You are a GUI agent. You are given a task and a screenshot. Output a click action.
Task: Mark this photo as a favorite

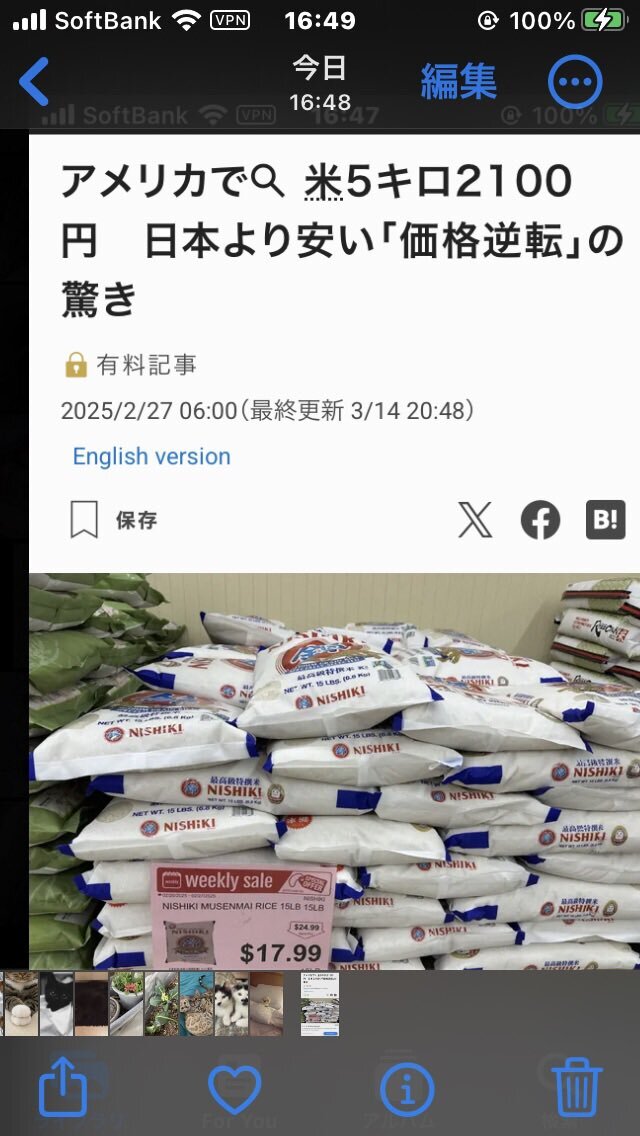click(234, 1088)
